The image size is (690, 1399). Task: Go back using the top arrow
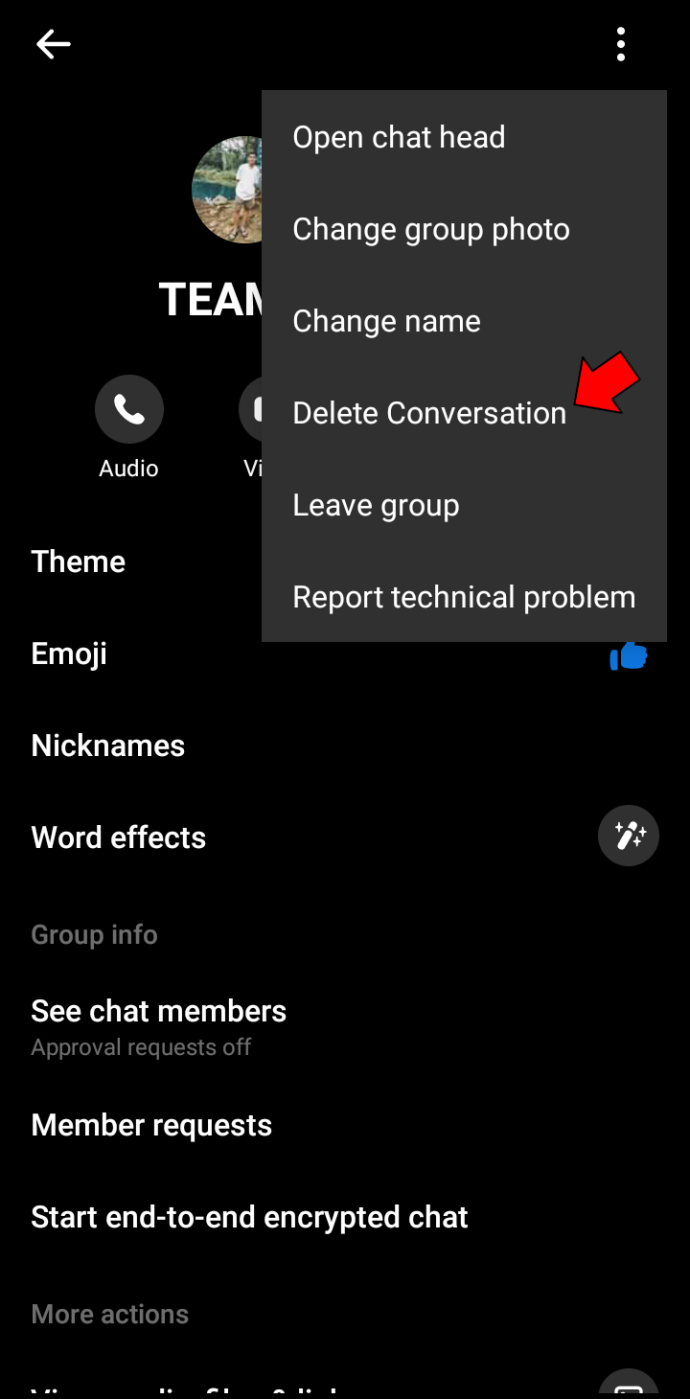pyautogui.click(x=53, y=44)
